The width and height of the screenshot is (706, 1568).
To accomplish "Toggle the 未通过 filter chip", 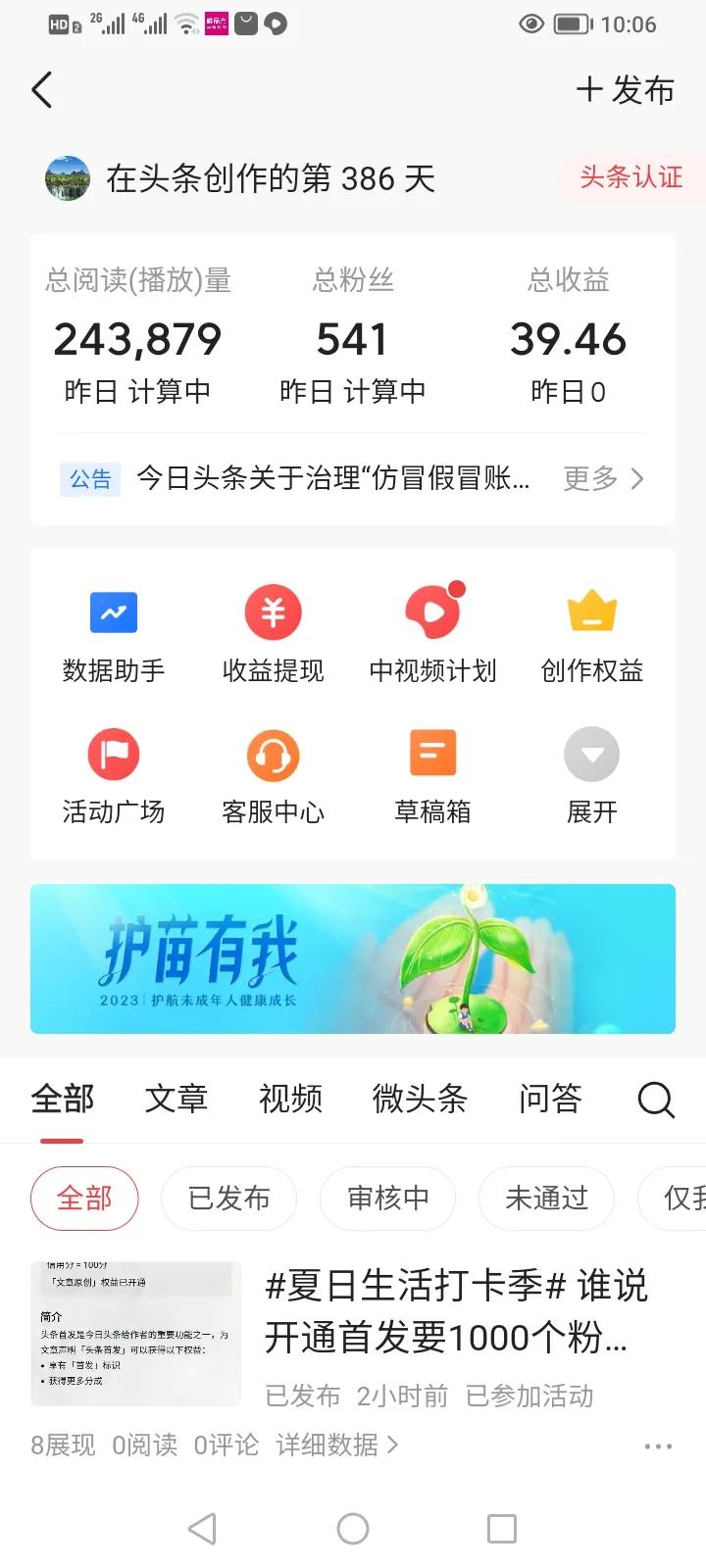I will [x=545, y=1198].
